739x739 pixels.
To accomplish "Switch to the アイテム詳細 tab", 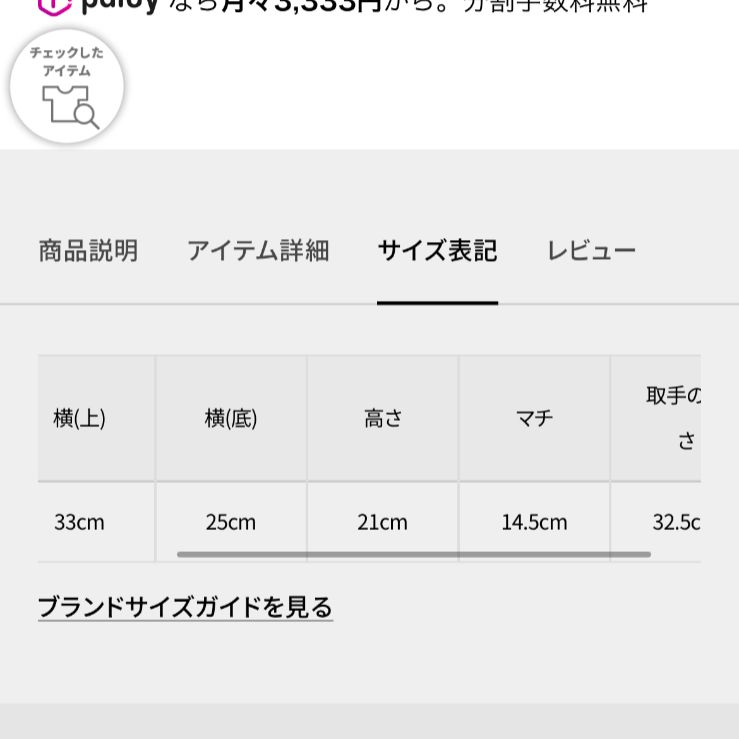I will pos(258,250).
